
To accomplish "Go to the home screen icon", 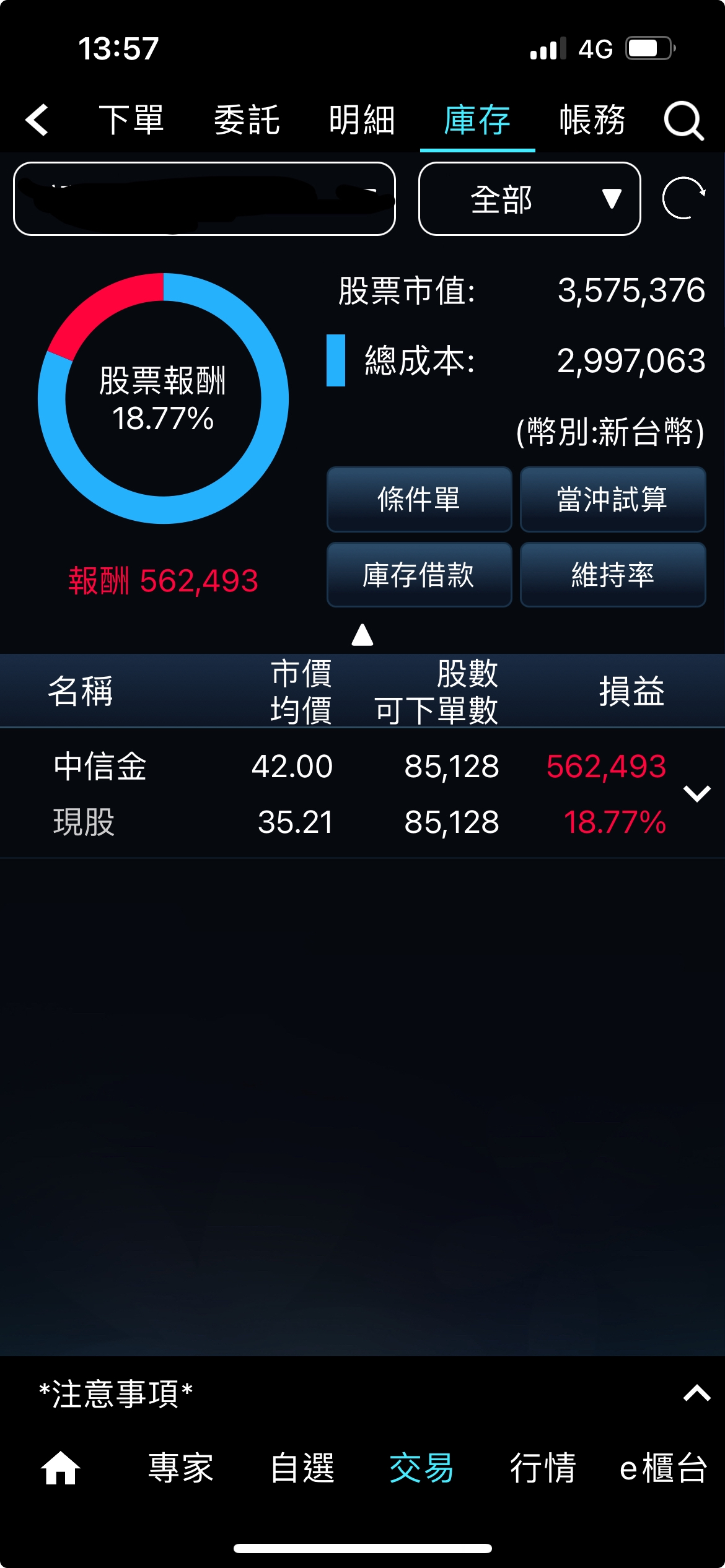I will [60, 1468].
